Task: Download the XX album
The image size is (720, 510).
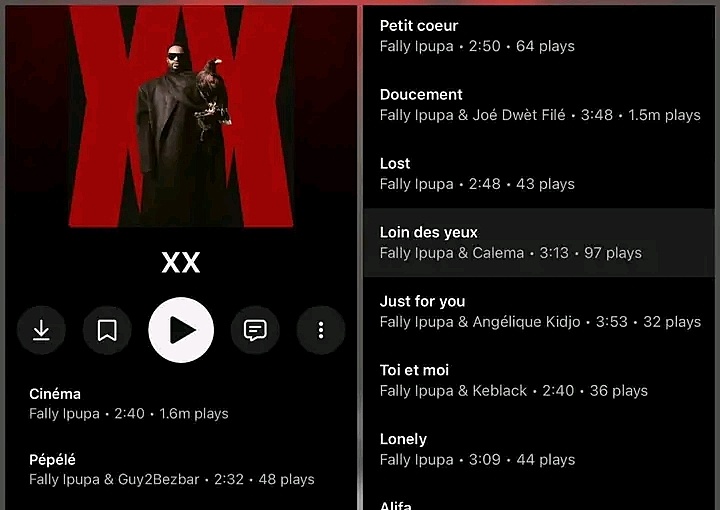Action: 41,330
